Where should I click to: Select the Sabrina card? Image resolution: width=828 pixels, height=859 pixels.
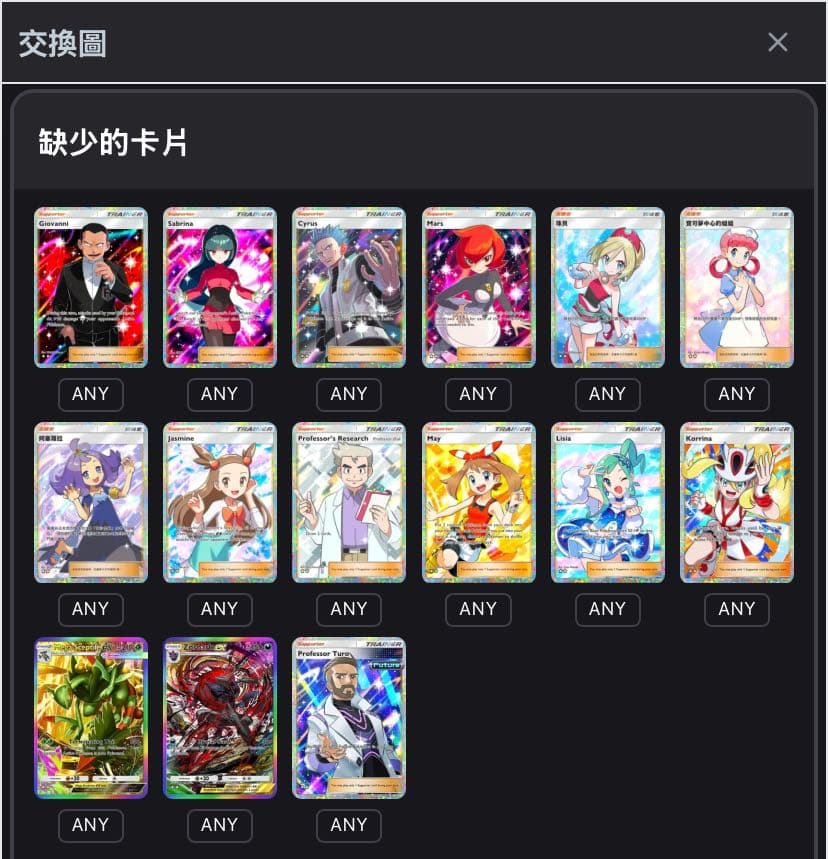point(220,287)
